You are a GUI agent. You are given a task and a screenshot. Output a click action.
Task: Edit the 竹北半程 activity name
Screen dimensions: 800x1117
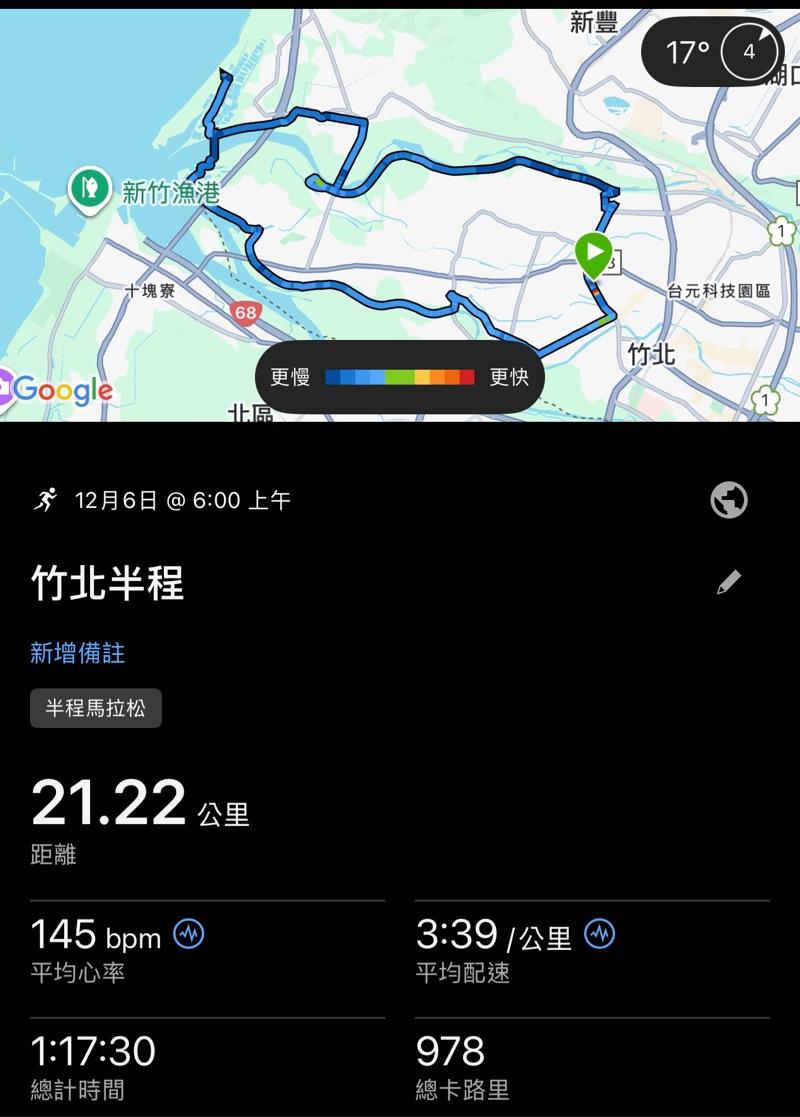(729, 582)
